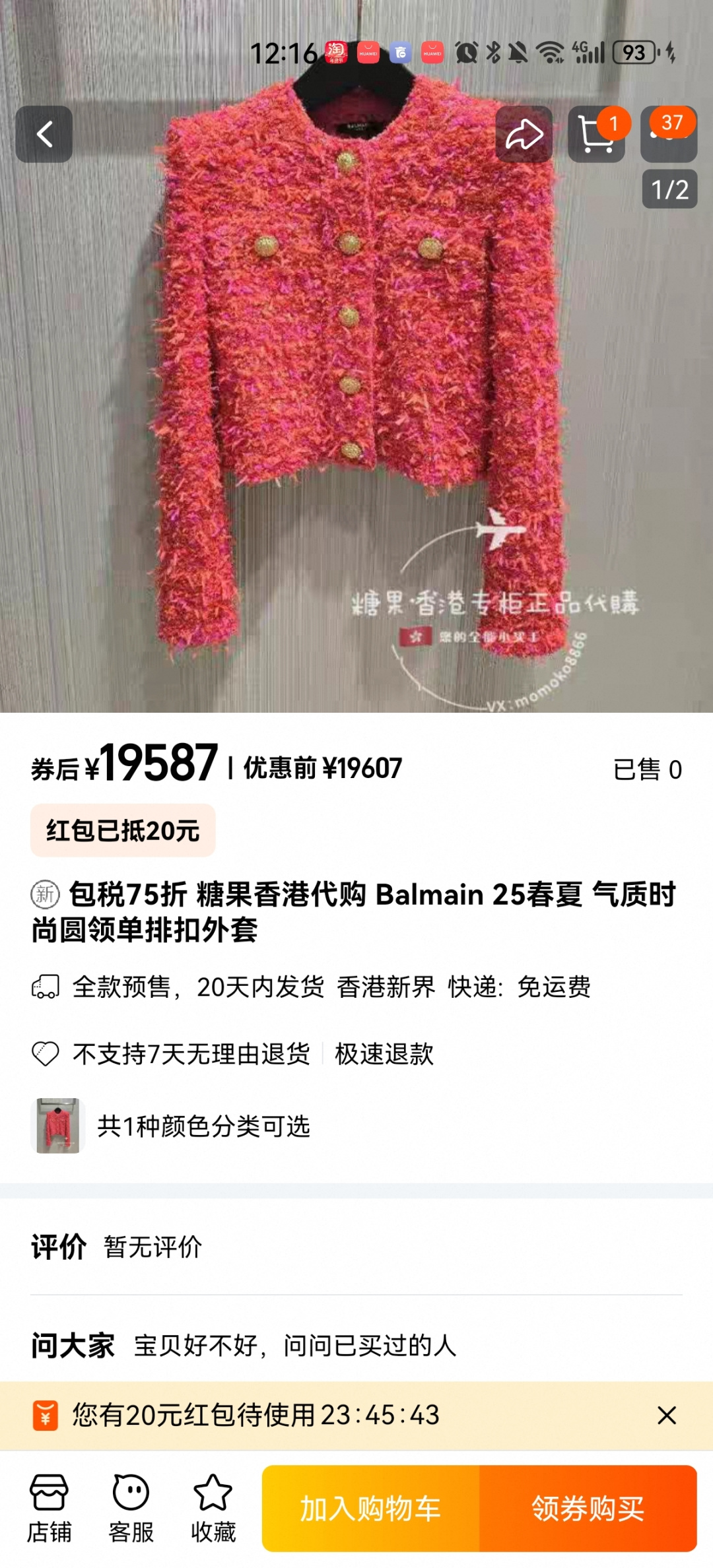Dismiss the 20元红包 banner
Screen dimensions: 713x1568
tap(667, 1415)
